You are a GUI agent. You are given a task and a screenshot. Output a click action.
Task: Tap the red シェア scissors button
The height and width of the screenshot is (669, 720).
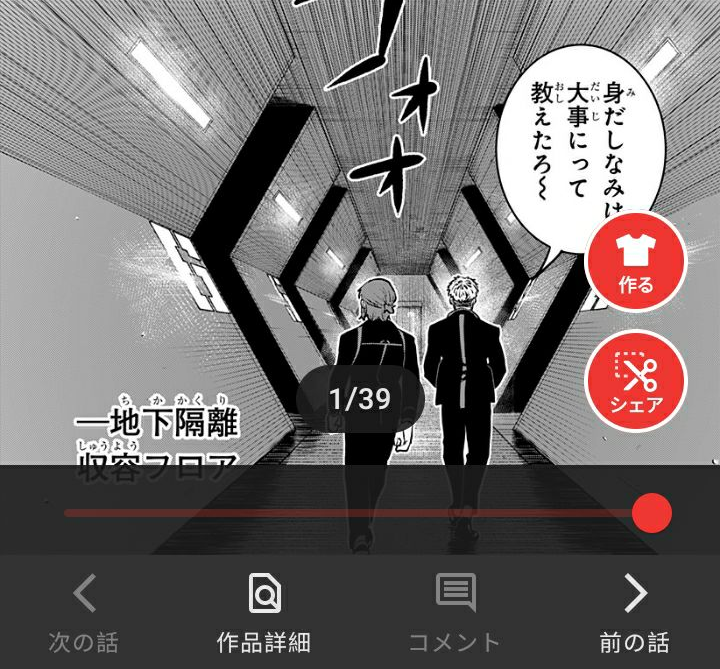pyautogui.click(x=636, y=381)
